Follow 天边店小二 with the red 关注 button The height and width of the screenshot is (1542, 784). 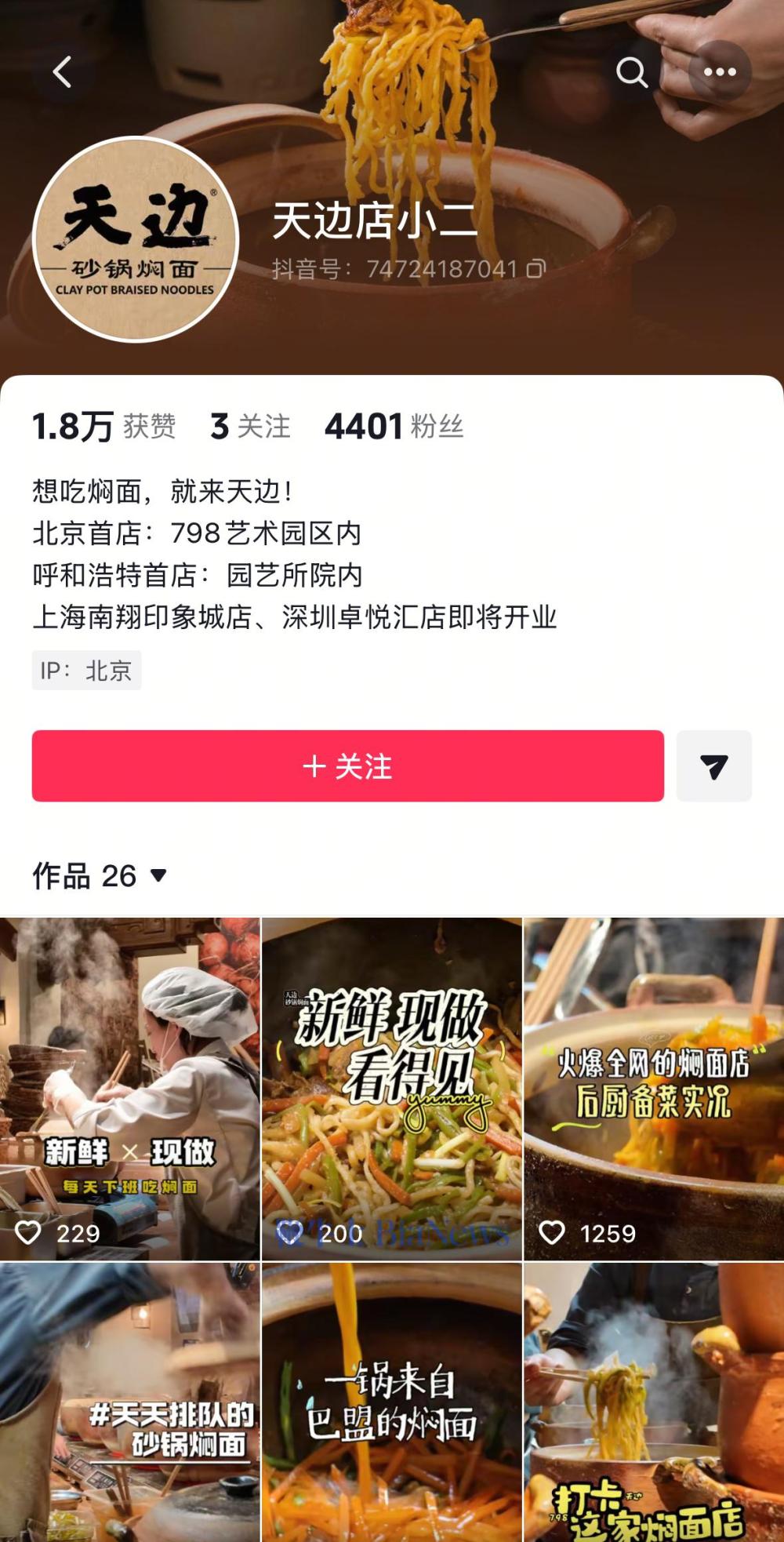[347, 766]
